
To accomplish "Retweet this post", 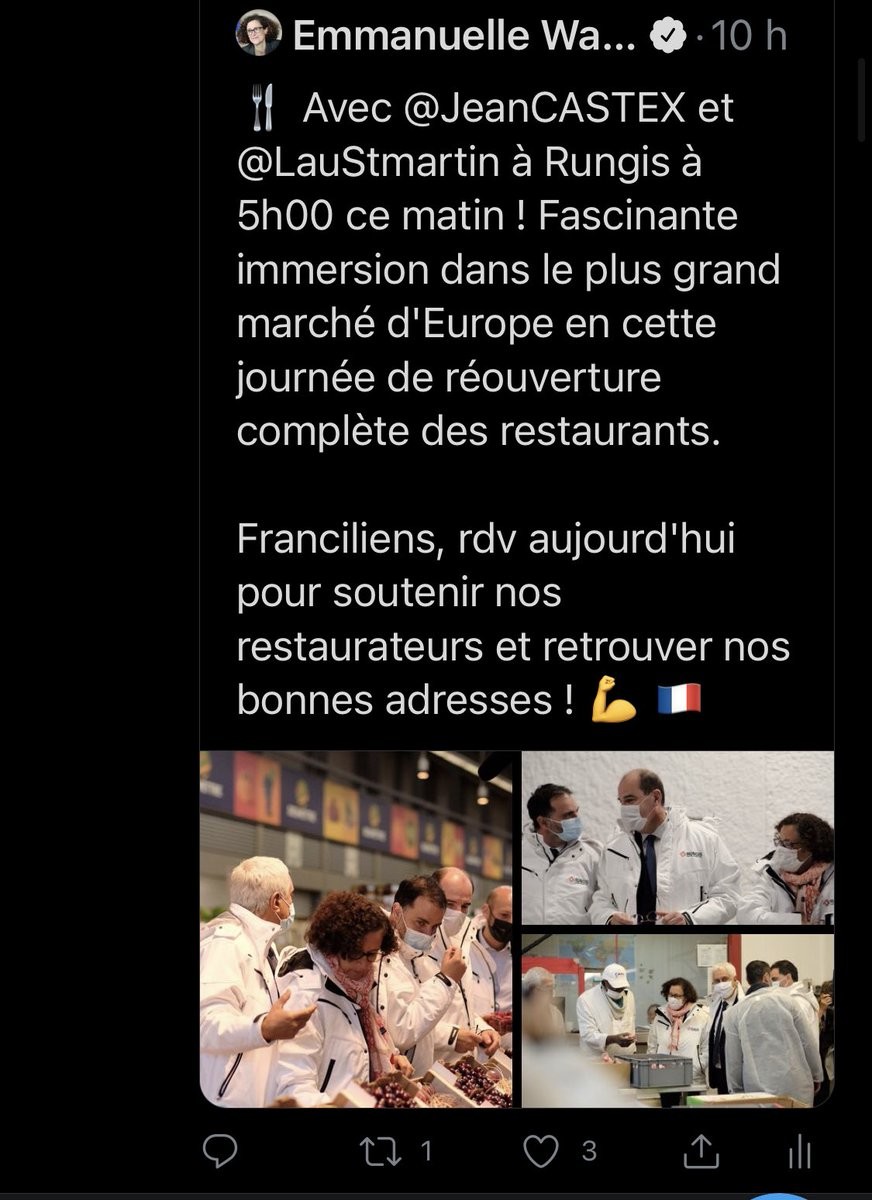I will pyautogui.click(x=380, y=1152).
